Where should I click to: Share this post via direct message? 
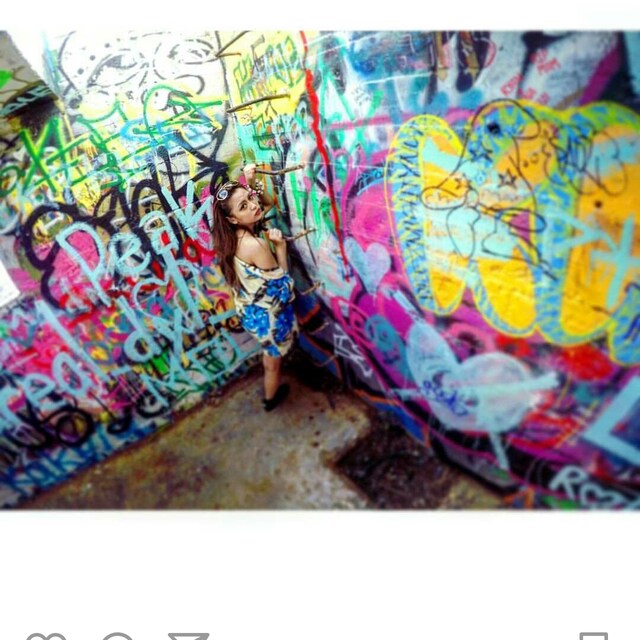[188, 636]
